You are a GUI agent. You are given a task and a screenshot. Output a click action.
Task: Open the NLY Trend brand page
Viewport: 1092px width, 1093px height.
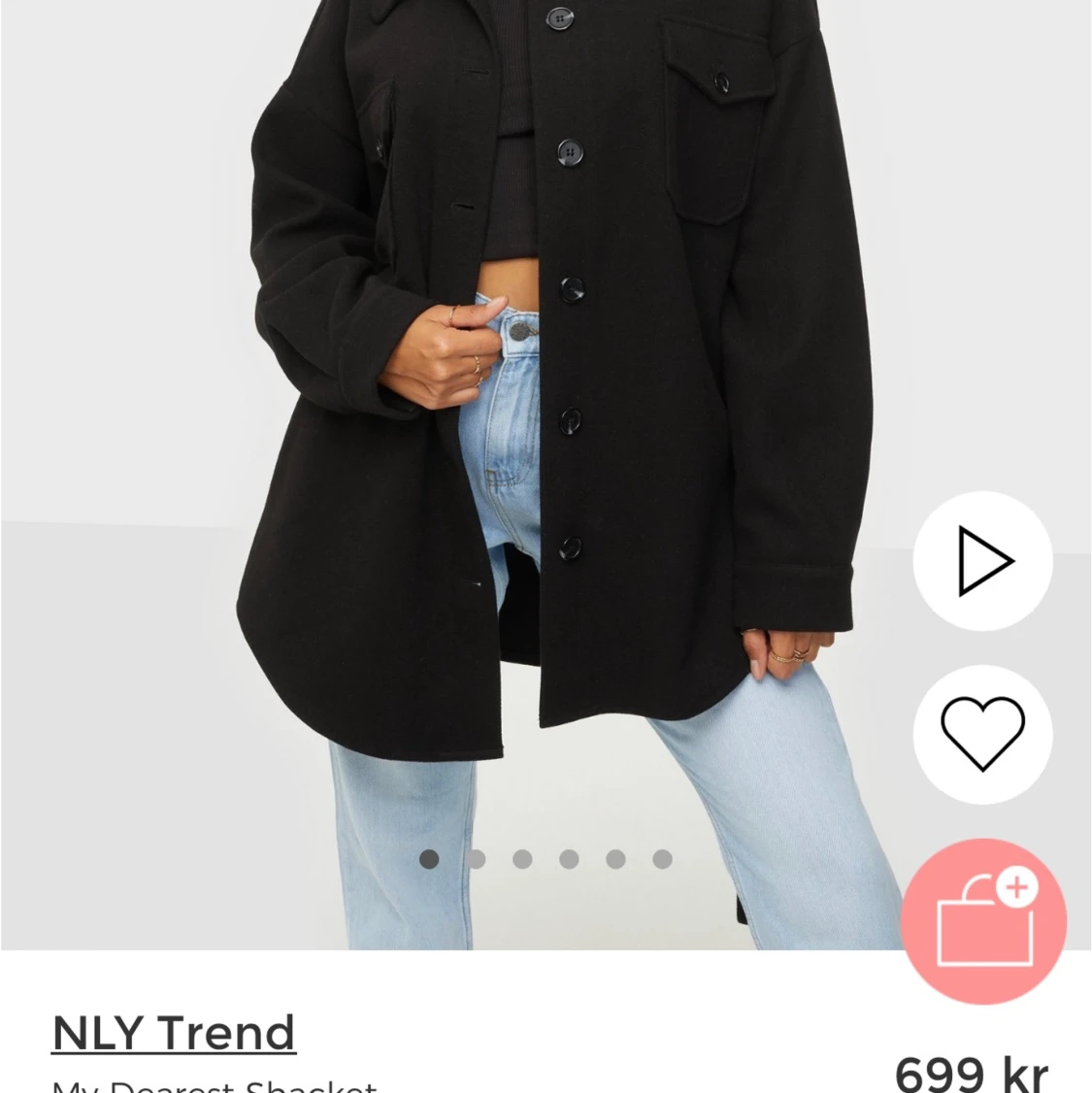(173, 1032)
